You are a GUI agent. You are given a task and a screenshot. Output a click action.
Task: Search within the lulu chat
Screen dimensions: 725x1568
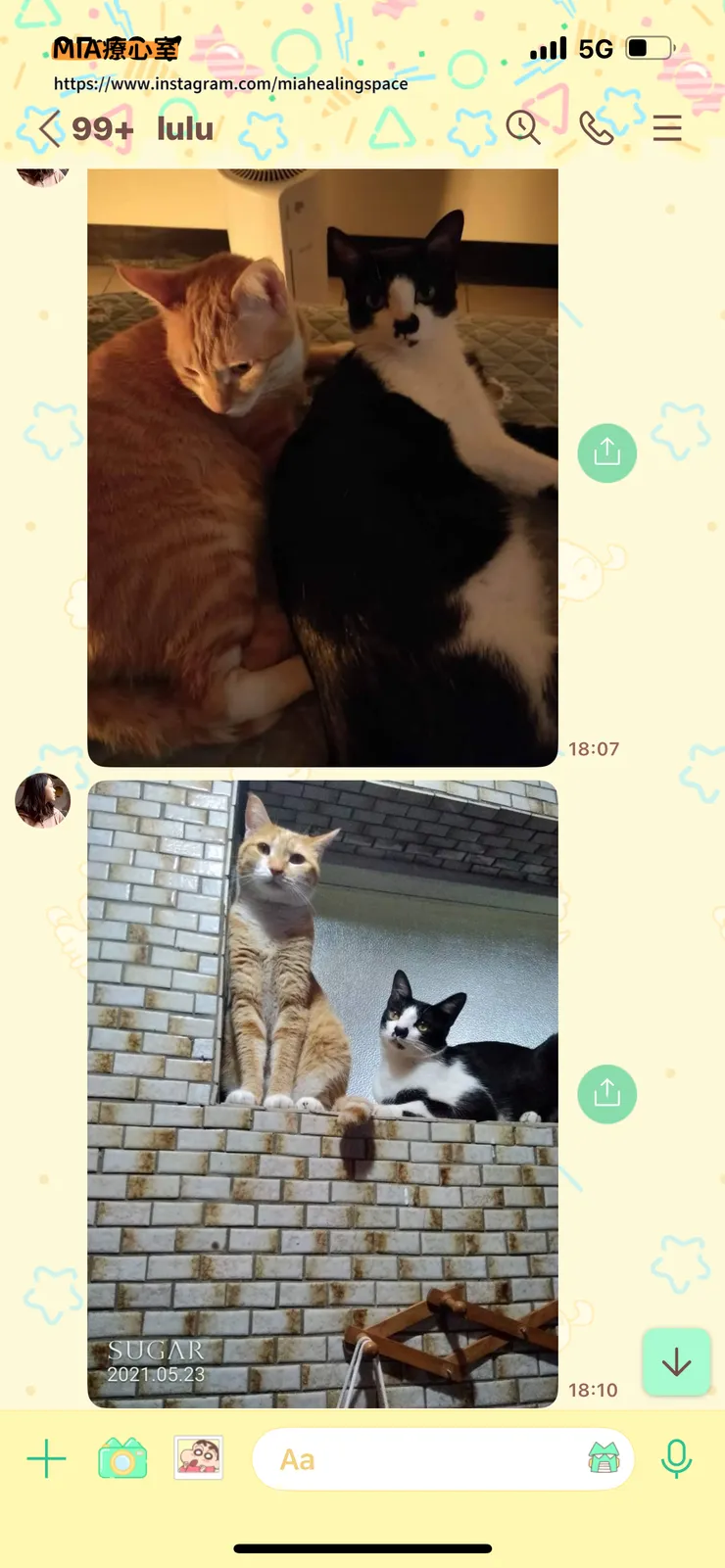(522, 127)
